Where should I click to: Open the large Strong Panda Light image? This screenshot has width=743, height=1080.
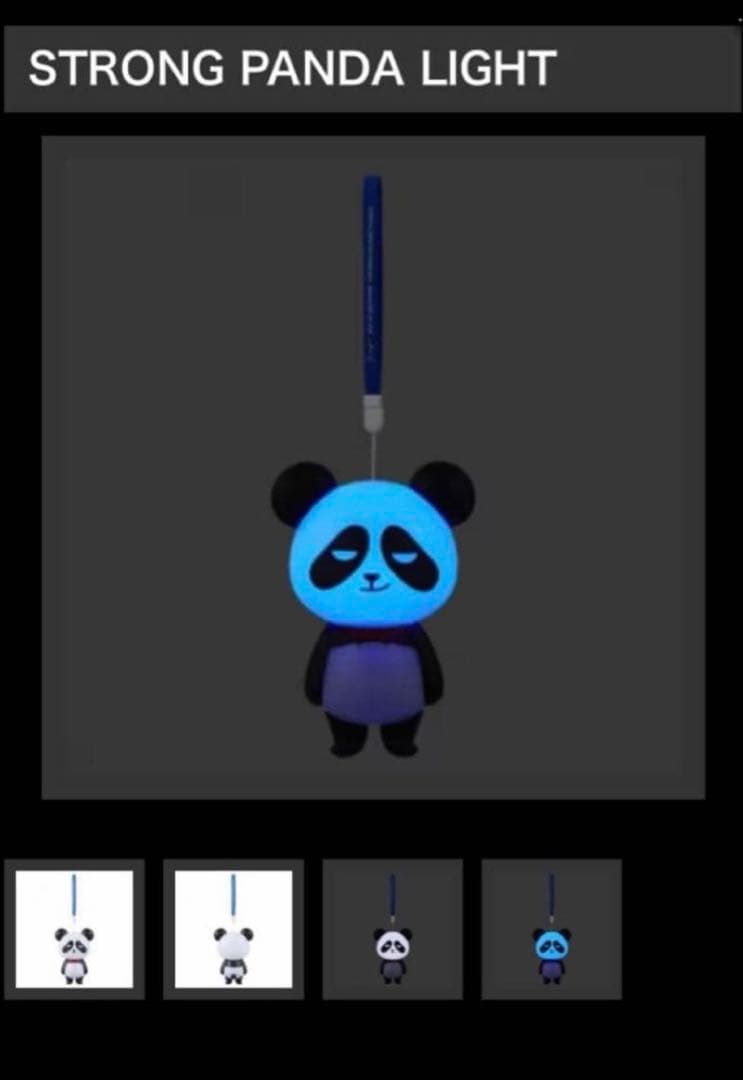(x=373, y=467)
